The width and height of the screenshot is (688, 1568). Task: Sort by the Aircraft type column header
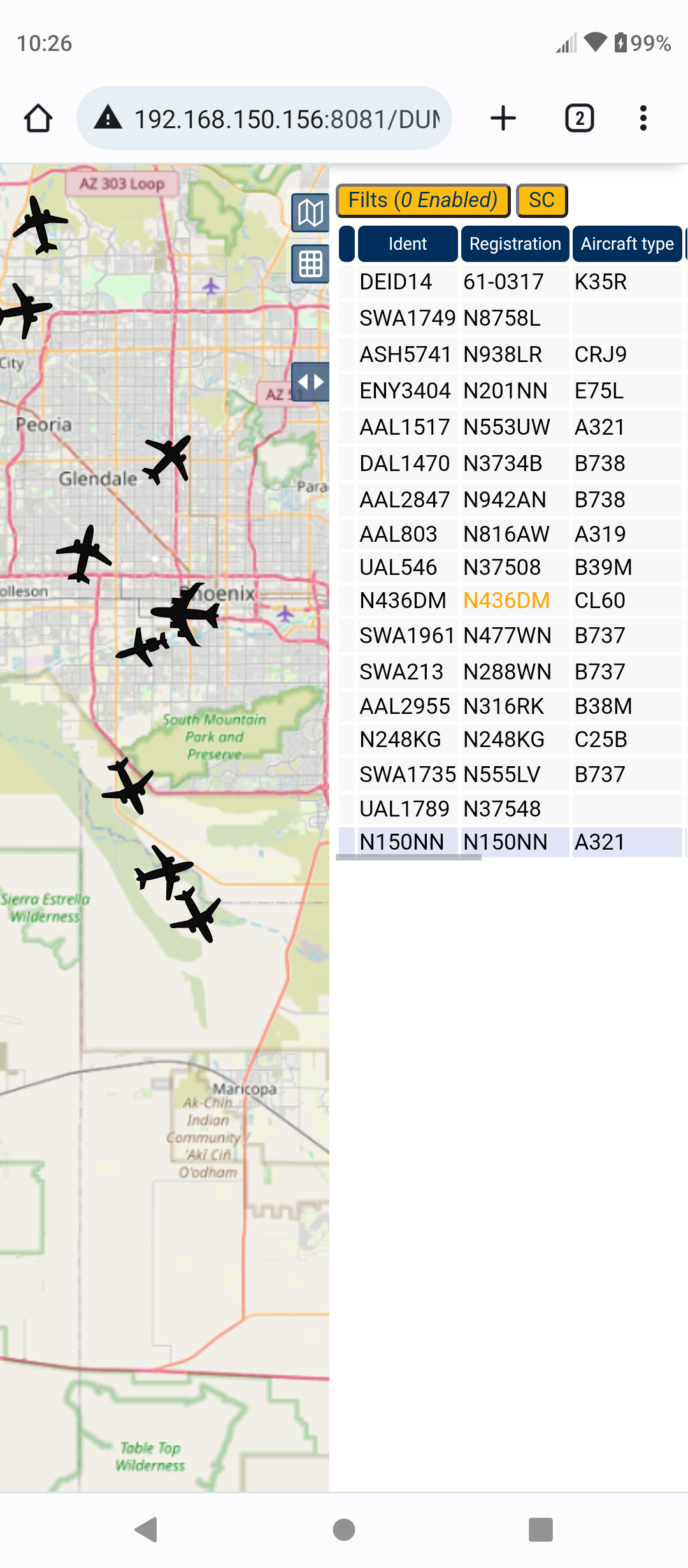[x=627, y=243]
